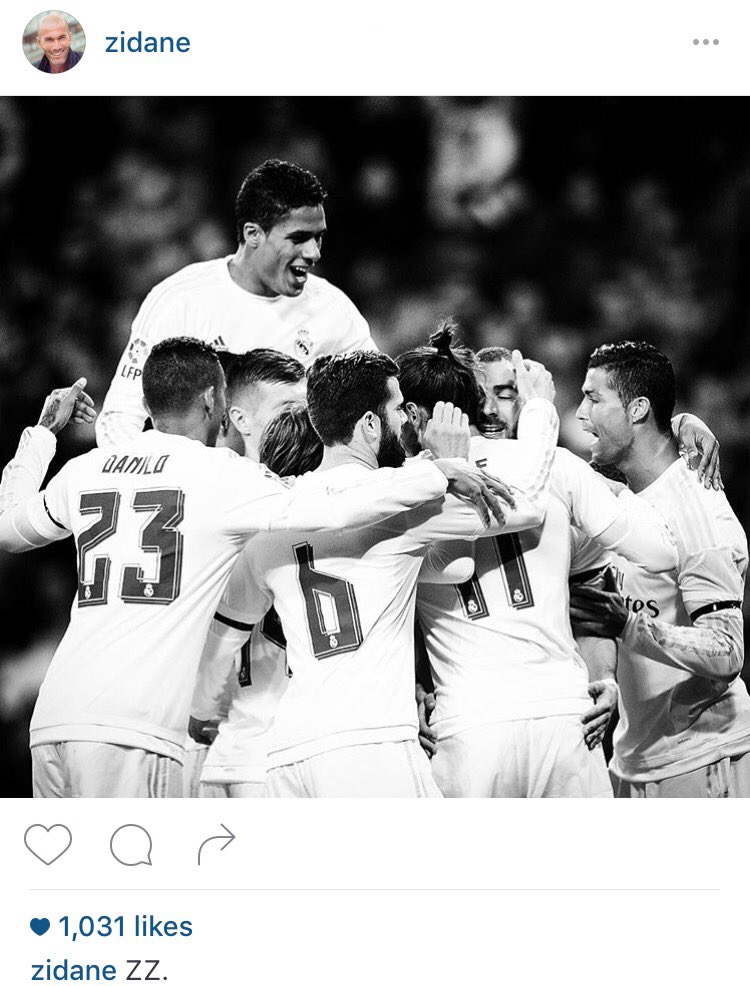Open the zidane username in the post header
Screen dimensions: 750x986
click(x=147, y=42)
